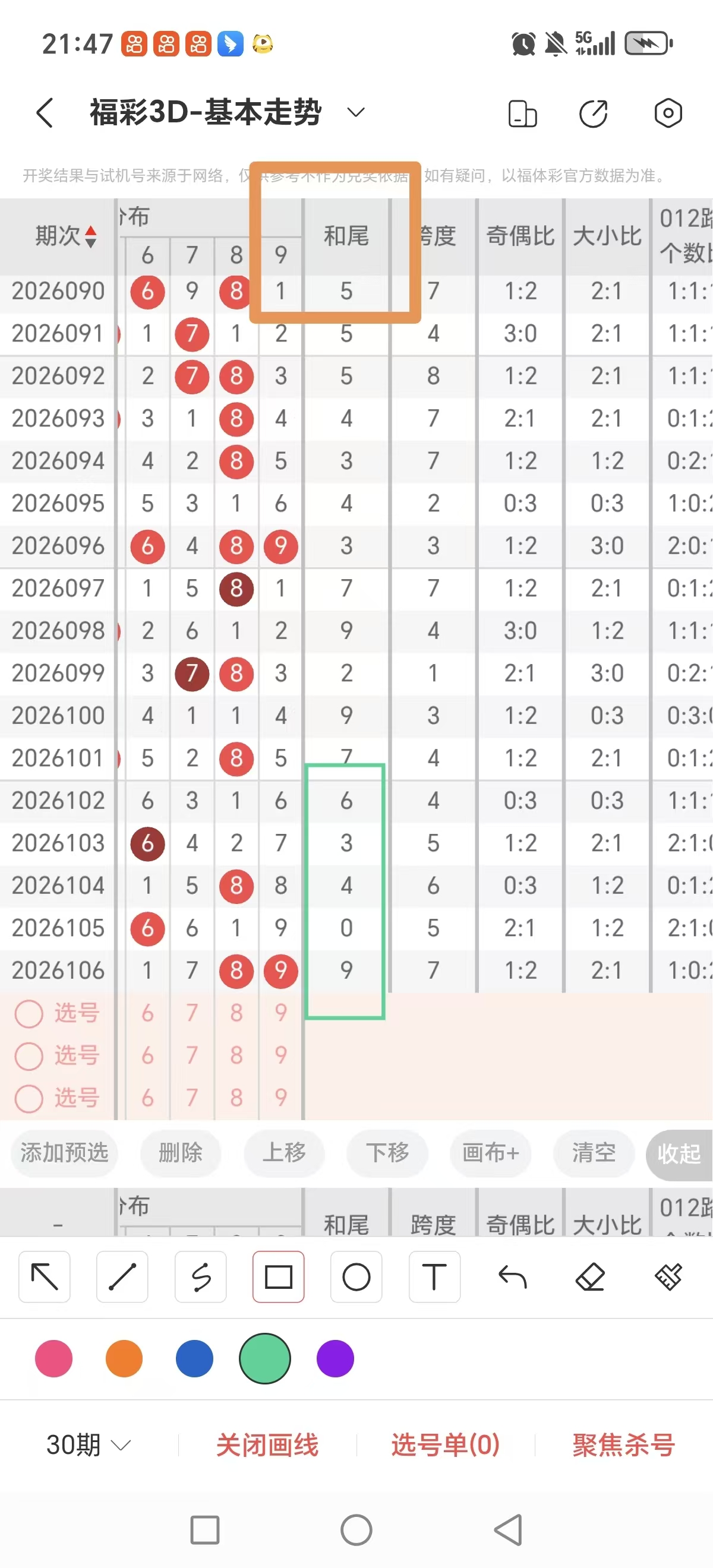
Task: Expand the 福彩3D-基本走势 title dropdown
Action: (x=355, y=113)
